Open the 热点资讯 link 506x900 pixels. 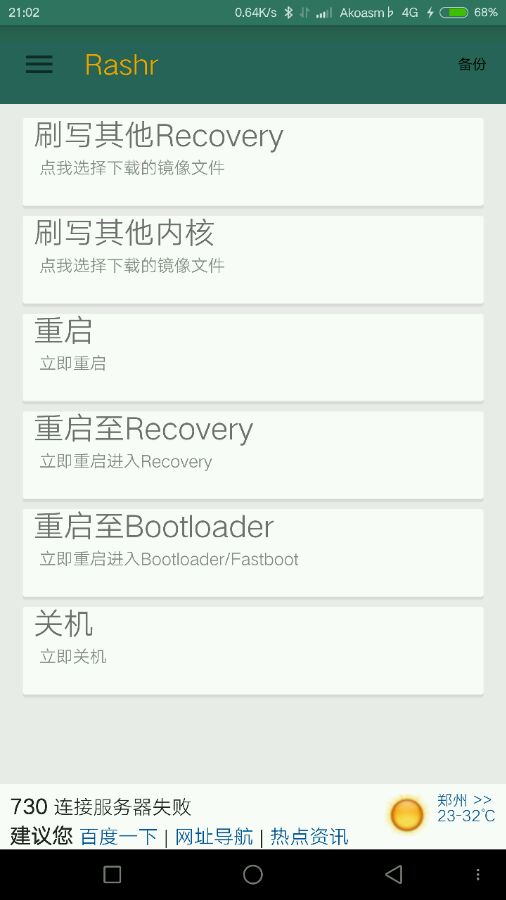coord(309,836)
